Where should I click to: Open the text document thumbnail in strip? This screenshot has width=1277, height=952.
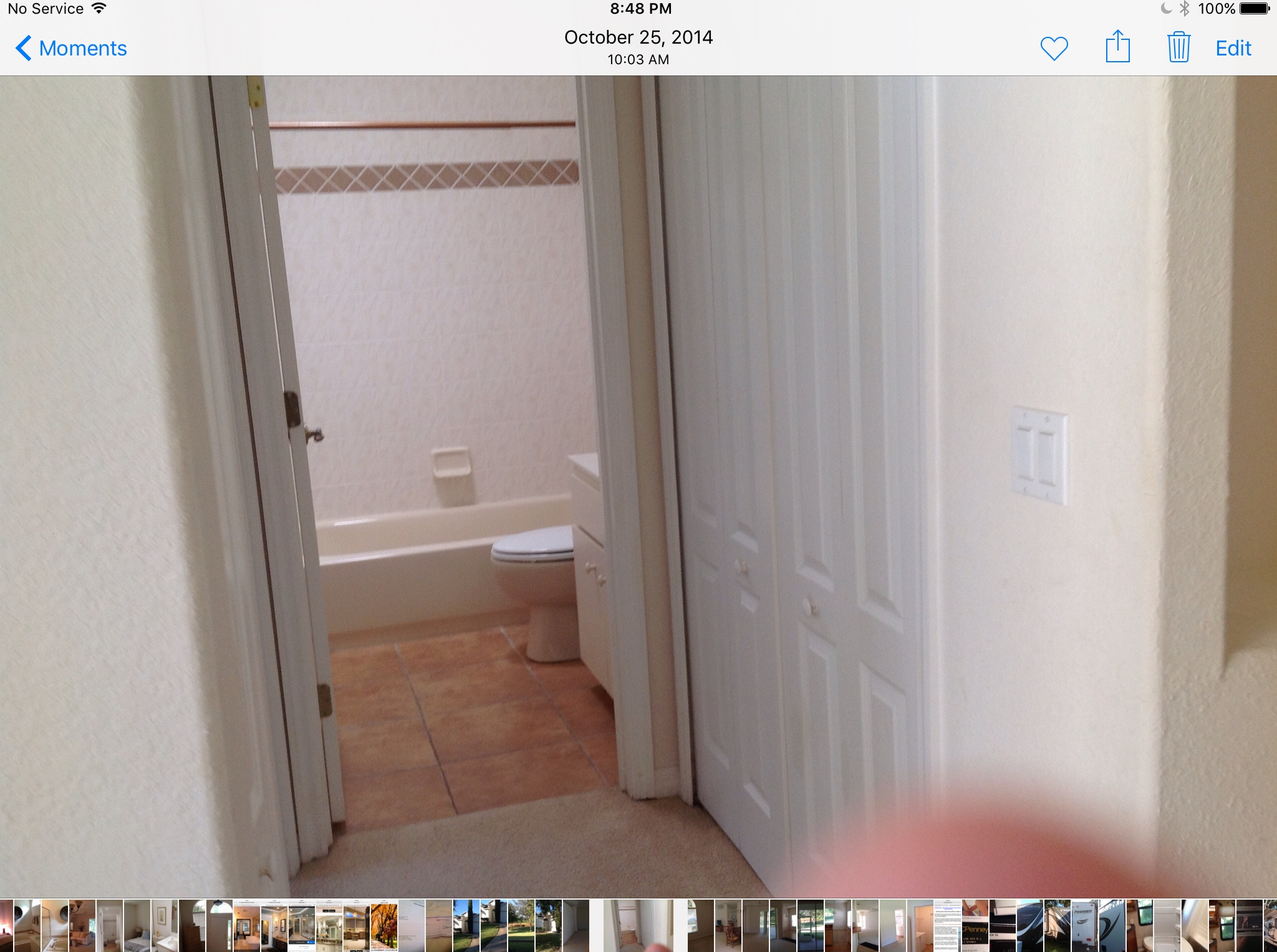pyautogui.click(x=947, y=925)
